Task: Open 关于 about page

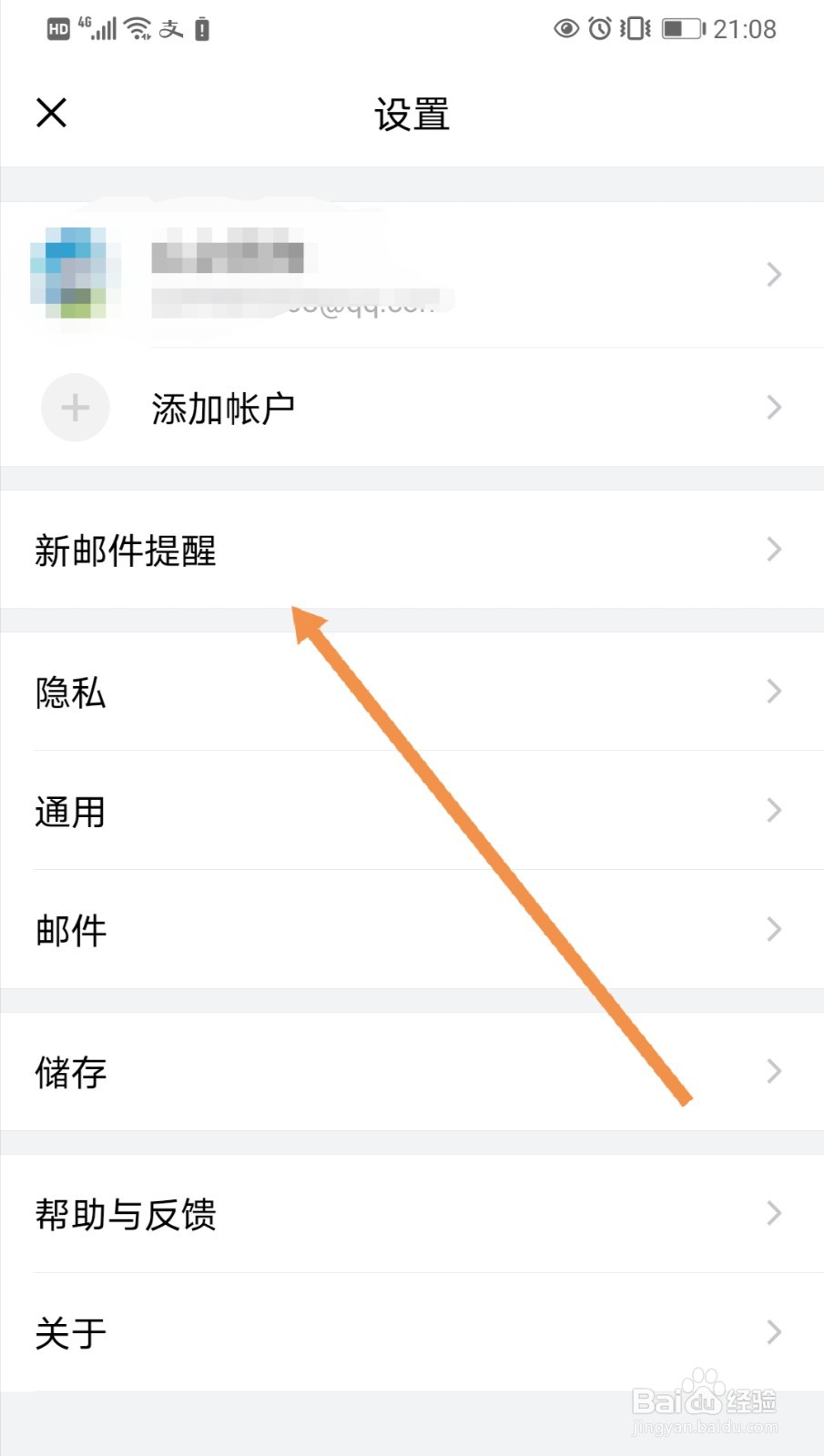Action: 273,1332
